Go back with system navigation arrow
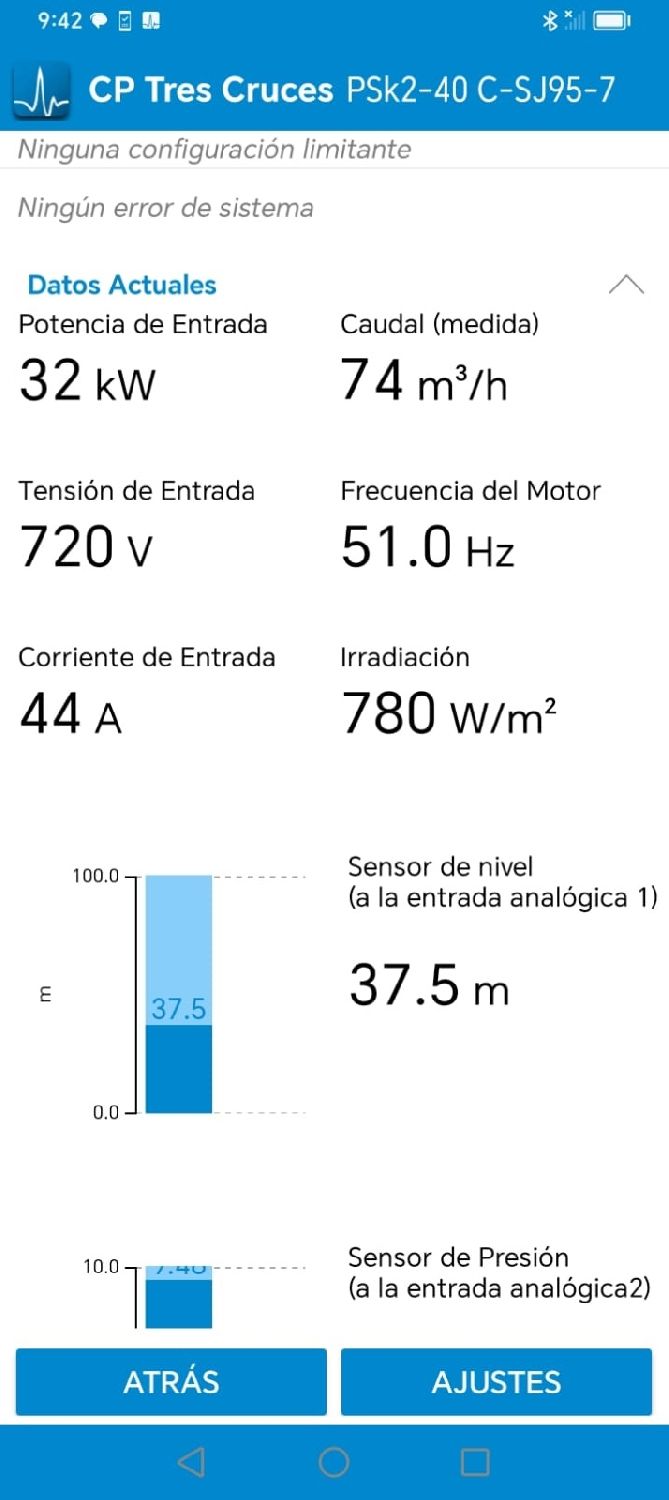This screenshot has width=669, height=1500. tap(191, 1462)
